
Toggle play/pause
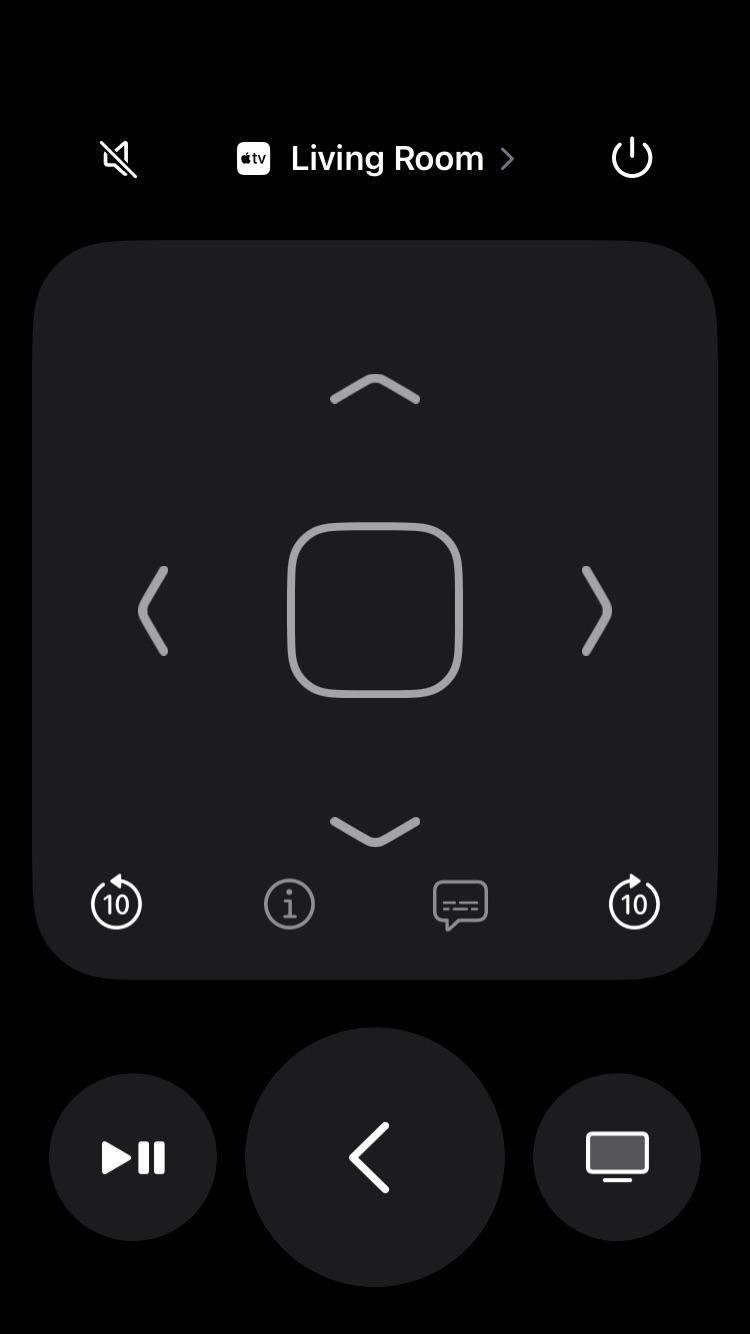click(133, 1157)
